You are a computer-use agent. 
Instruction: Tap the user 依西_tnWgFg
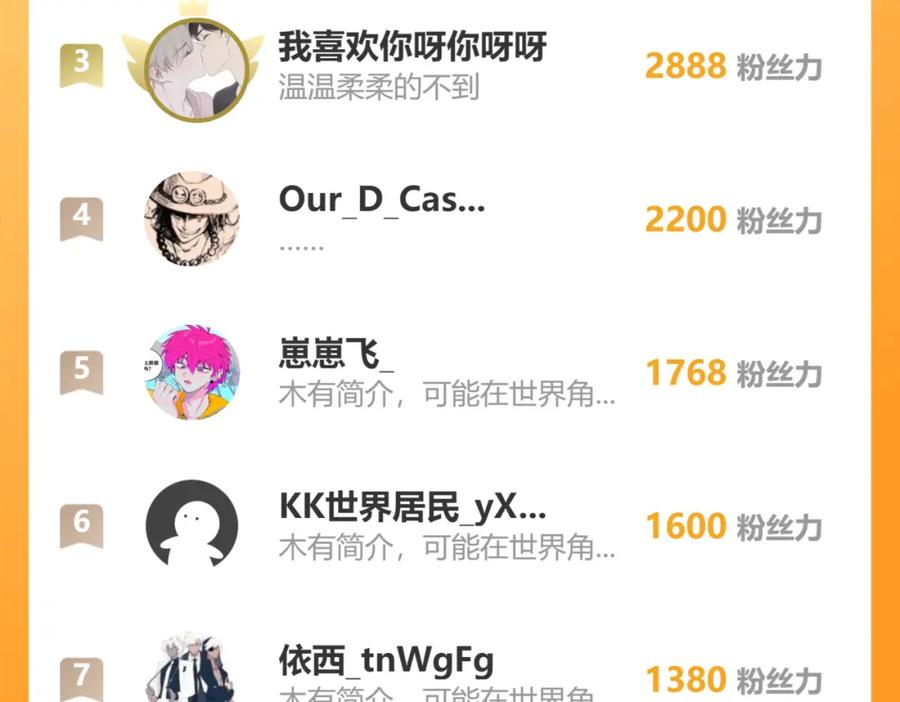386,661
